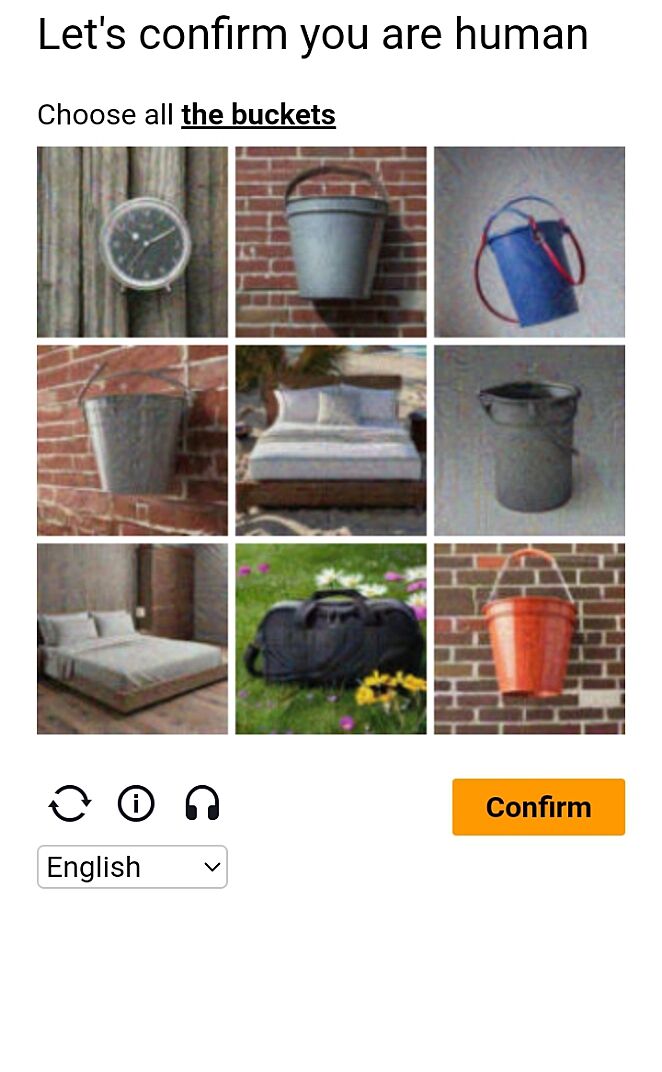
Task: Select the orange bucket tile
Action: tap(529, 638)
